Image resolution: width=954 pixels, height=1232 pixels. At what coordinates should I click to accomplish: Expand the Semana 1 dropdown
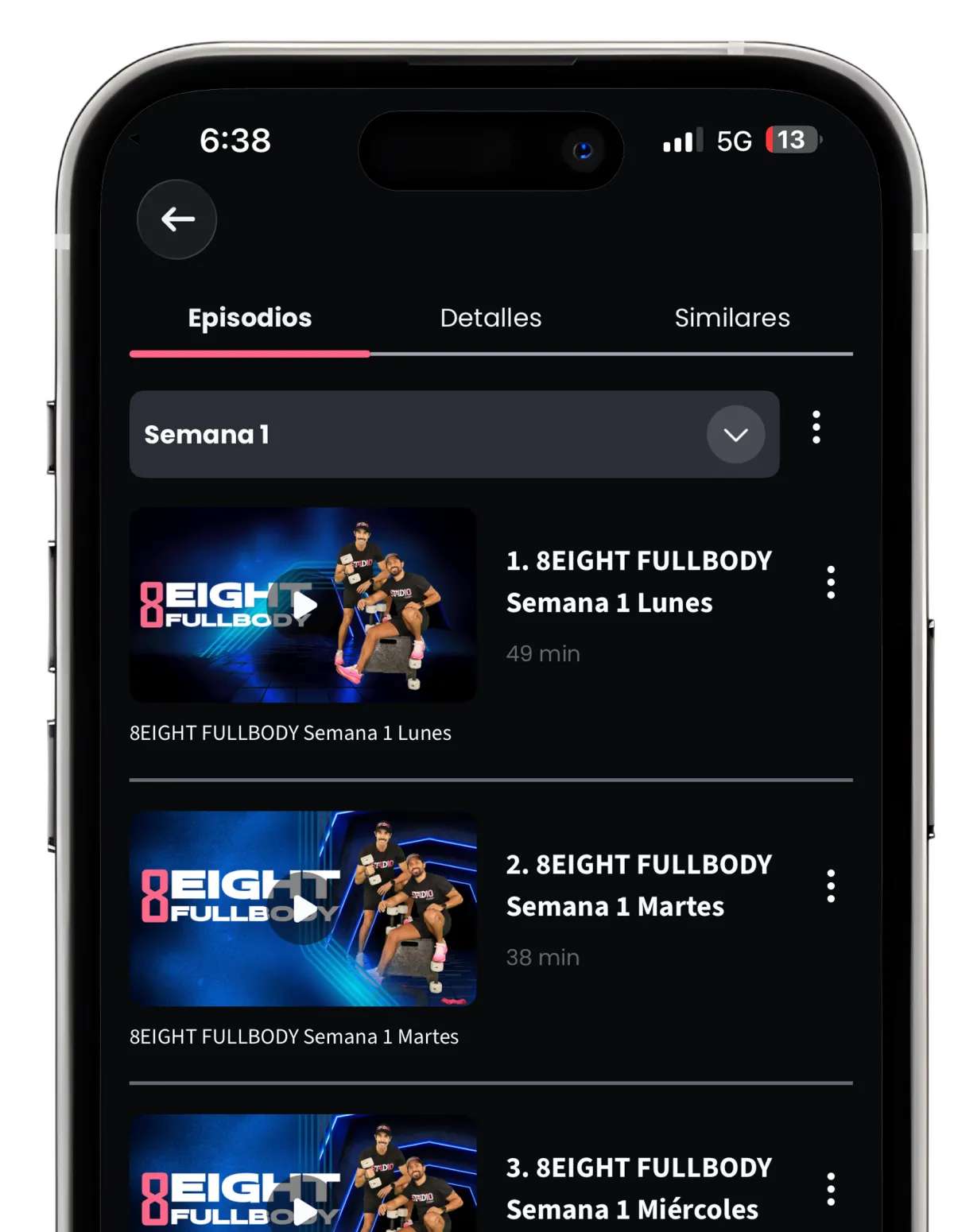pos(454,434)
